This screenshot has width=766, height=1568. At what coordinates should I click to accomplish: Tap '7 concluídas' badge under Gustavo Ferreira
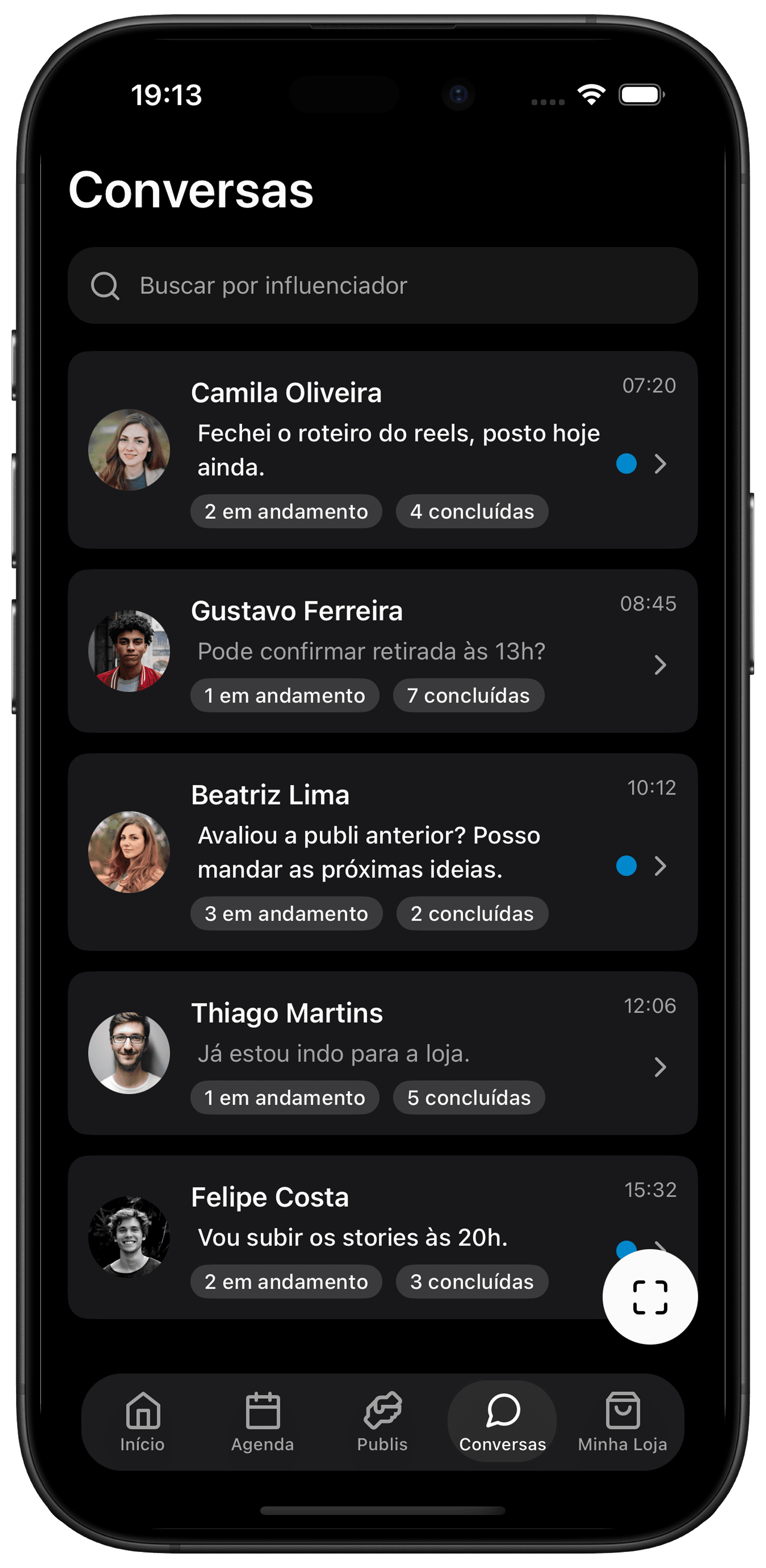tap(469, 695)
